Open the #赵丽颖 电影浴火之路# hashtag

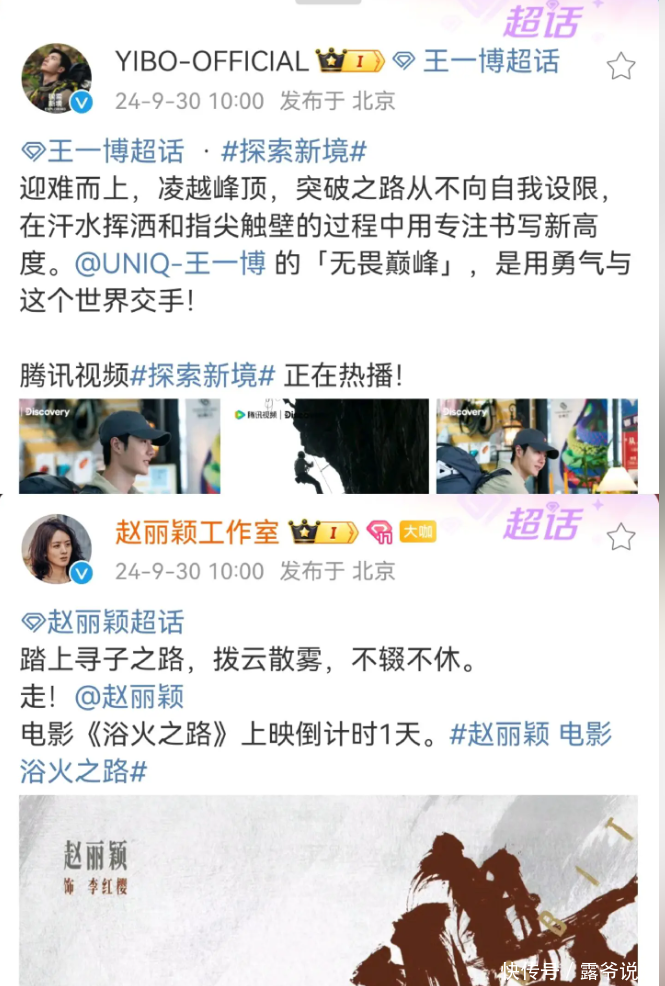coord(530,735)
